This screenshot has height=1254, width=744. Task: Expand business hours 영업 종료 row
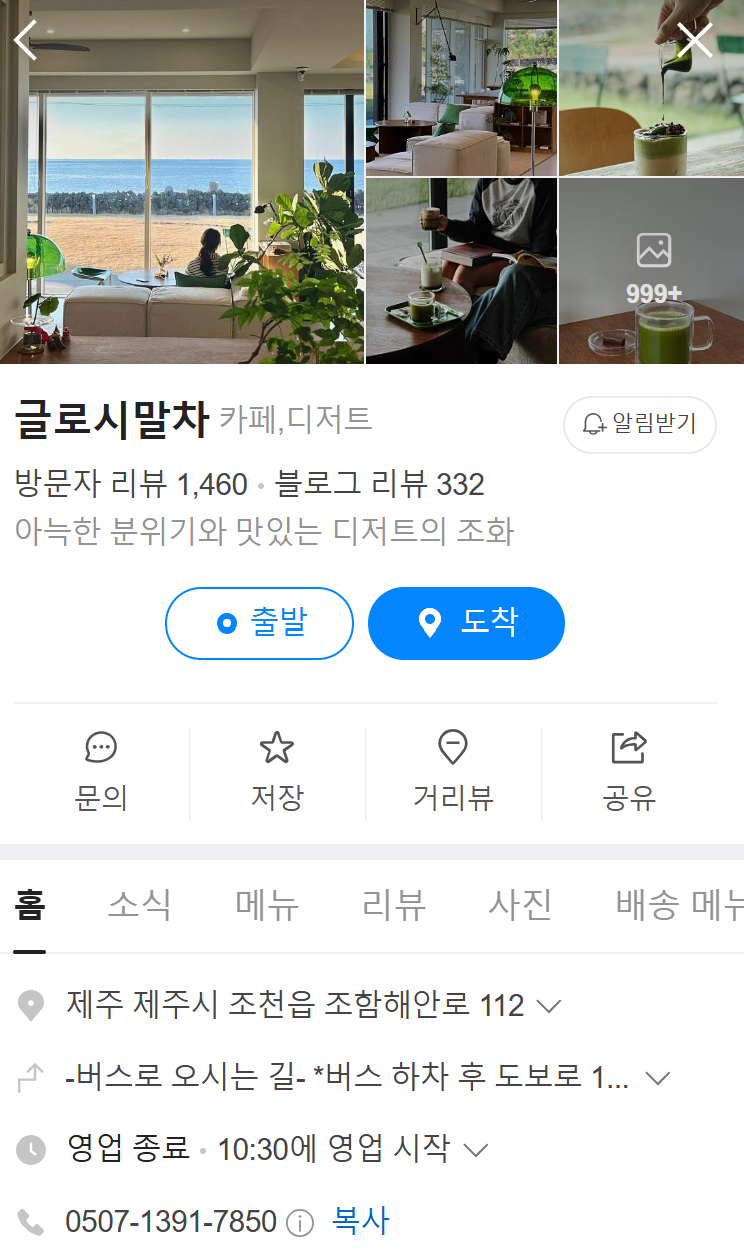(x=476, y=1150)
